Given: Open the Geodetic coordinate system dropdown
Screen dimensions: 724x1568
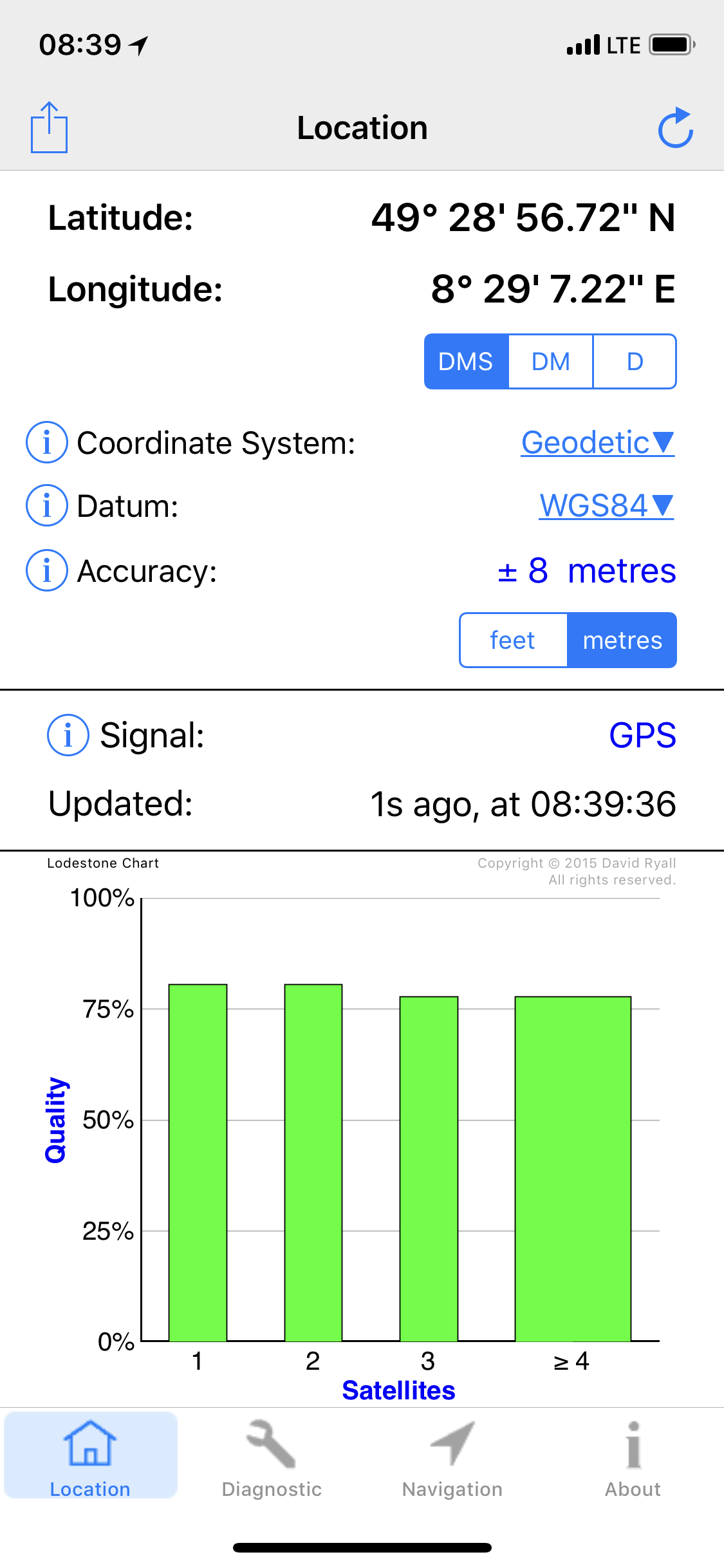Looking at the screenshot, I should 597,443.
